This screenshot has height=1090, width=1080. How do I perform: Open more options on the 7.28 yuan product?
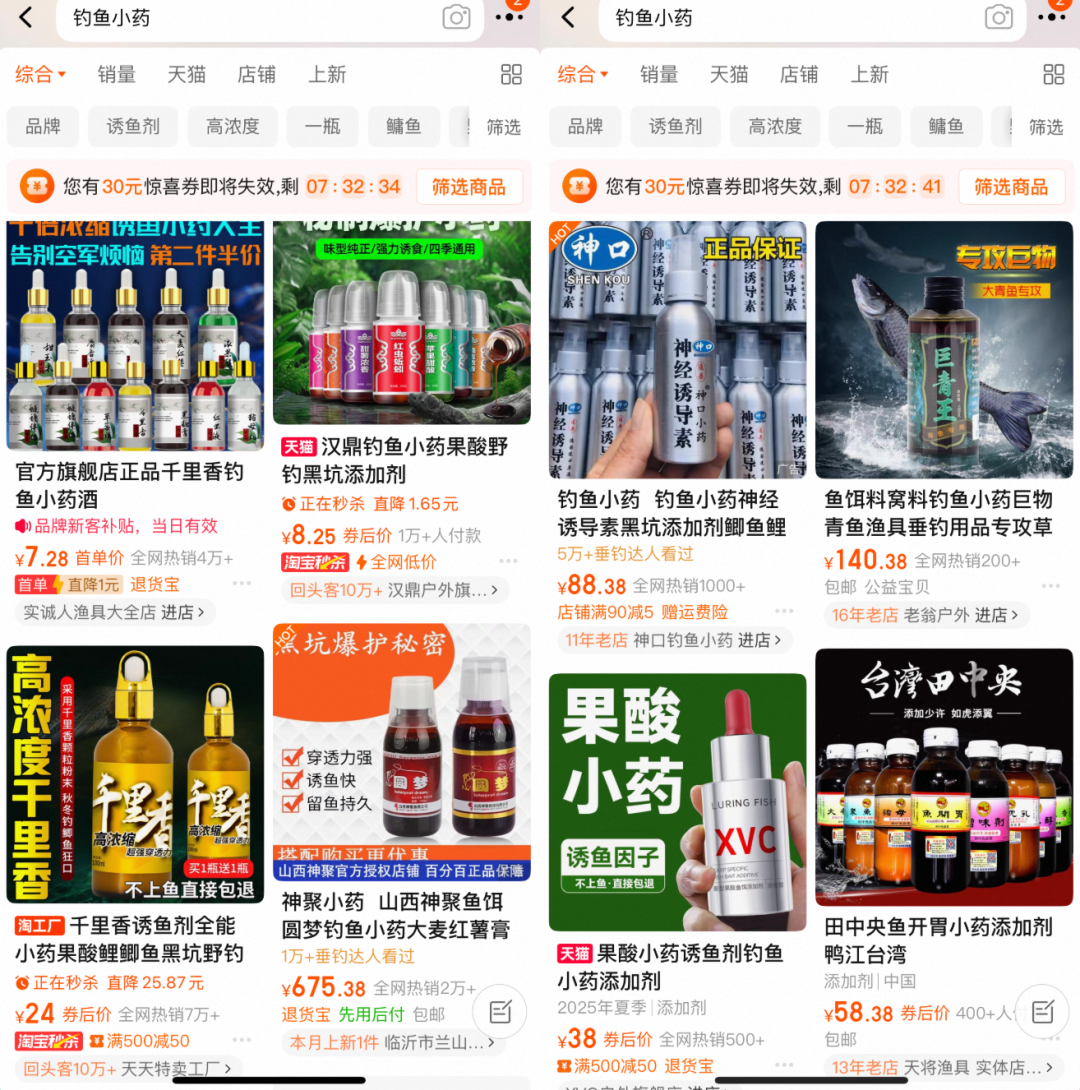coord(241,584)
